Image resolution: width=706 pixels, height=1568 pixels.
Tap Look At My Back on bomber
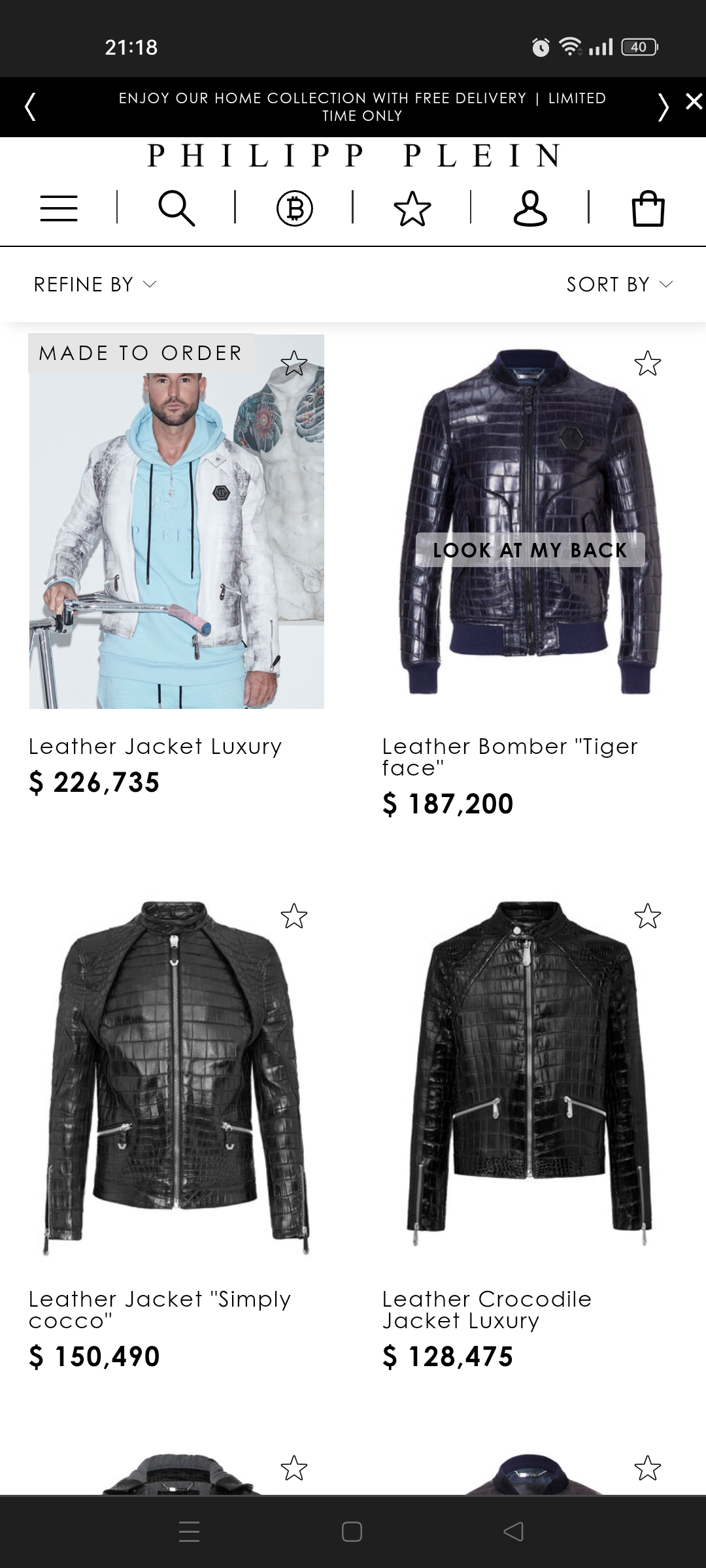point(530,550)
